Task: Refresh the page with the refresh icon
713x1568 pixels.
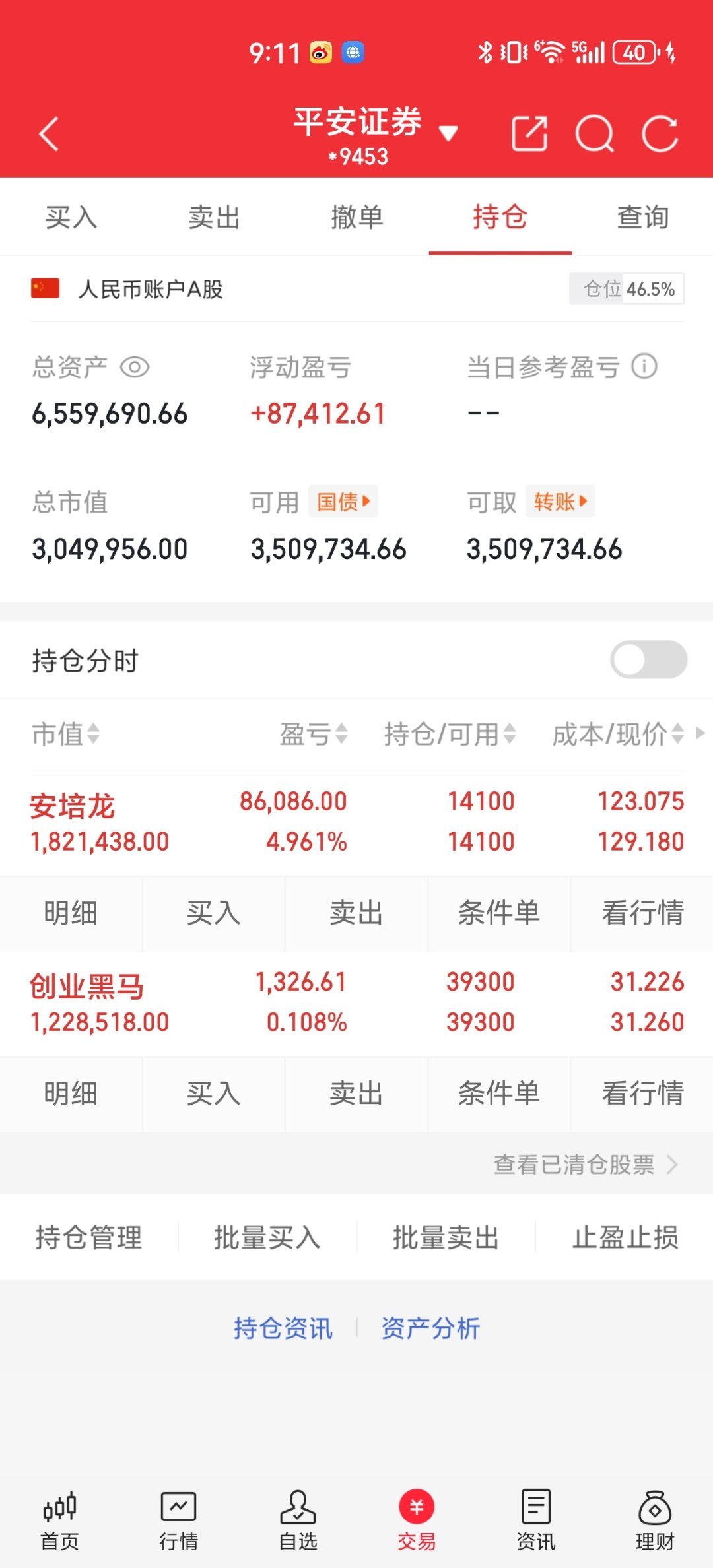Action: (x=659, y=133)
